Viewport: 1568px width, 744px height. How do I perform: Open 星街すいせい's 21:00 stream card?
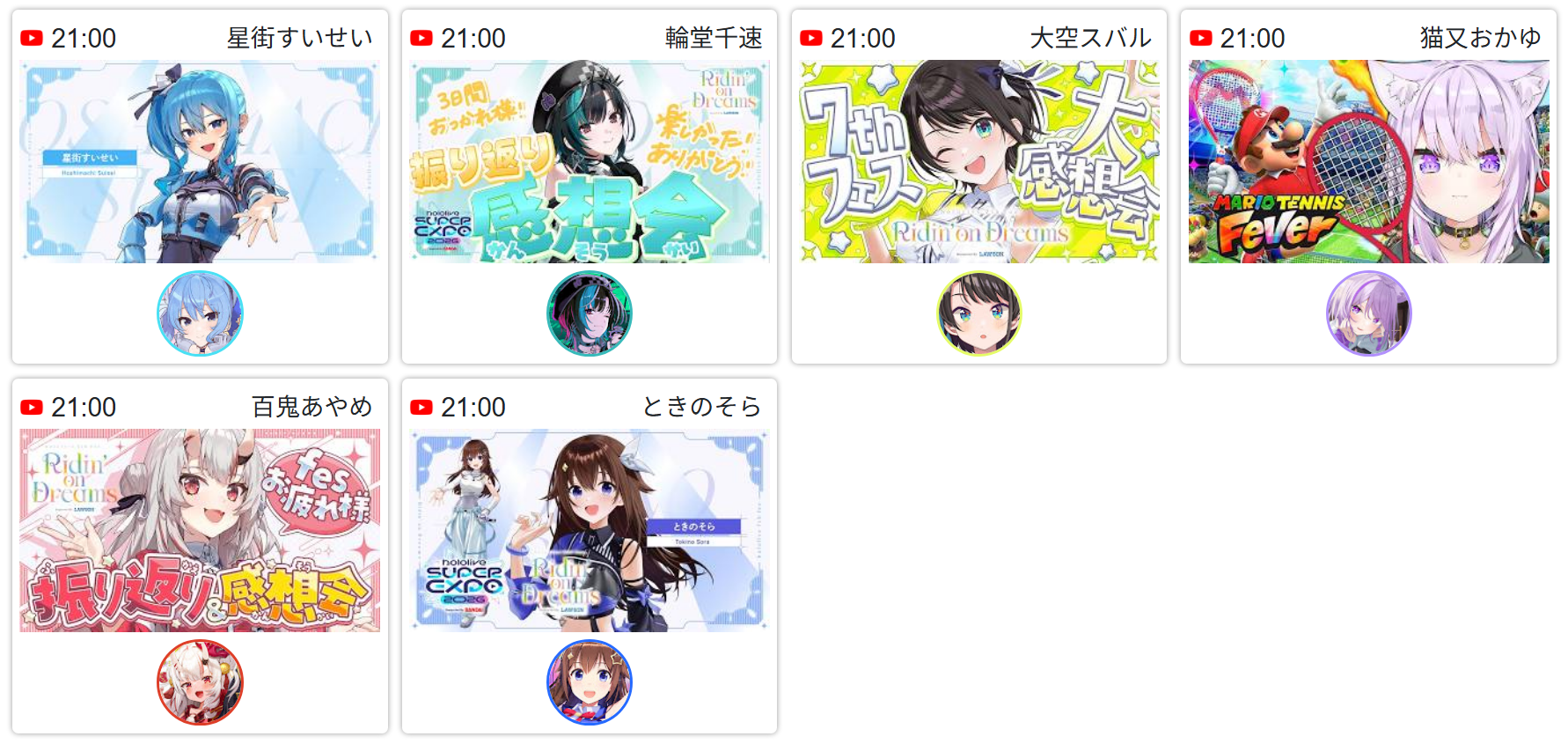[x=200, y=162]
